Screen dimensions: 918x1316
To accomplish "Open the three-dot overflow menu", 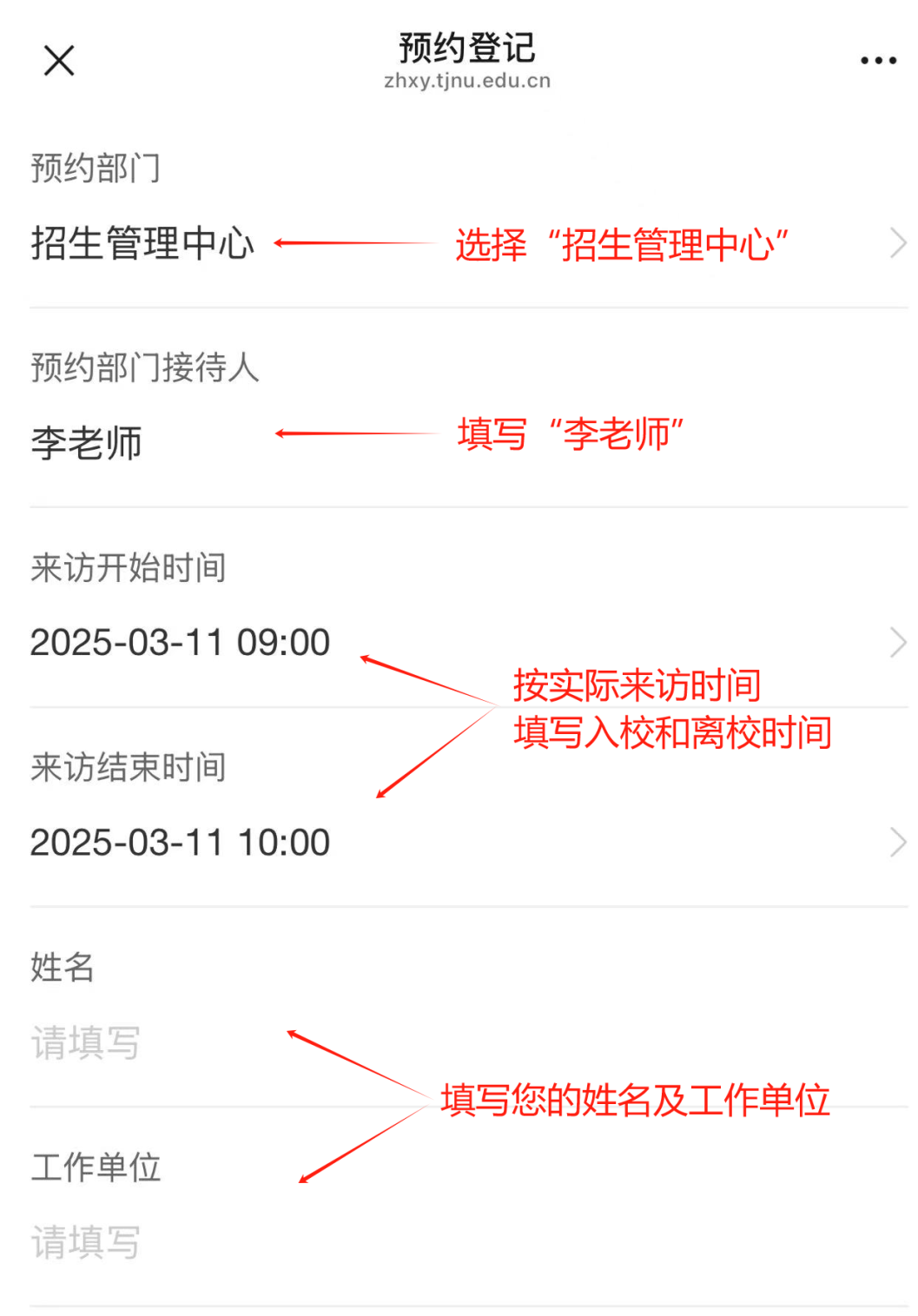I will [878, 61].
